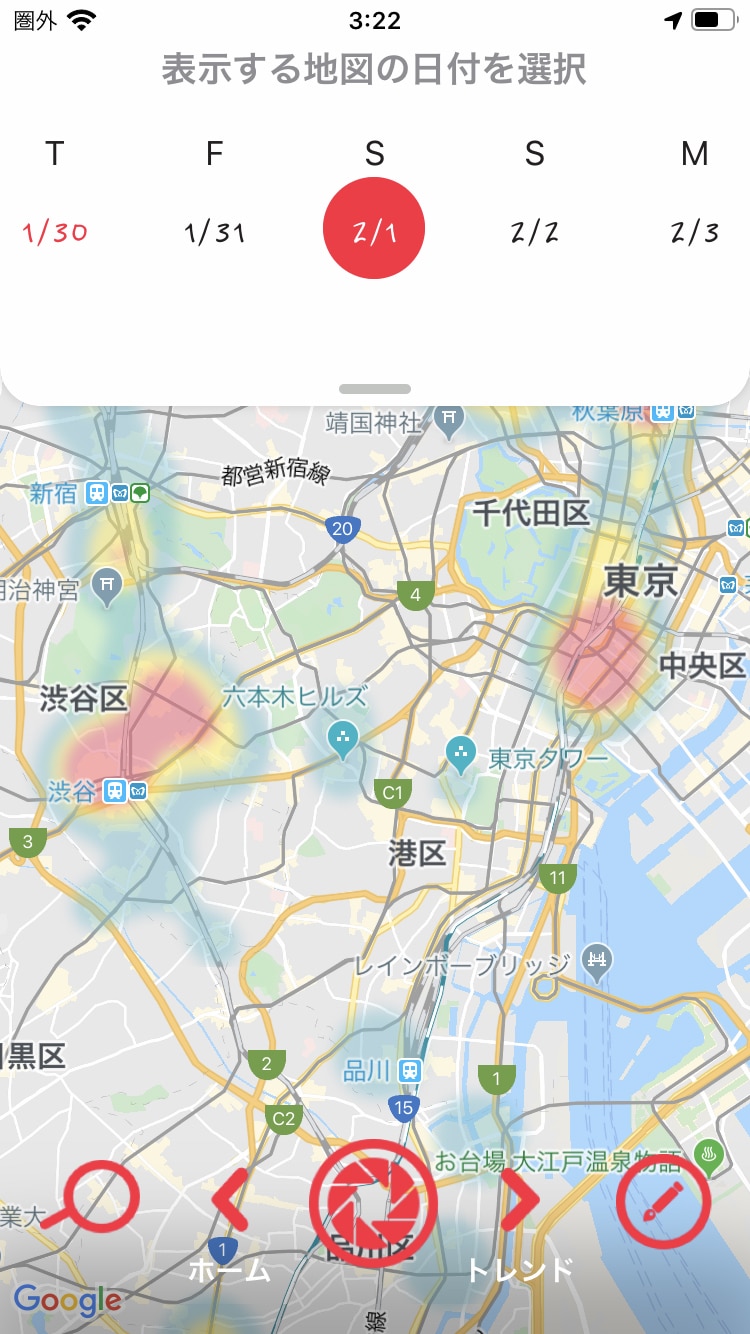
Task: Open the magnifying glass search icon
Action: [x=100, y=1200]
